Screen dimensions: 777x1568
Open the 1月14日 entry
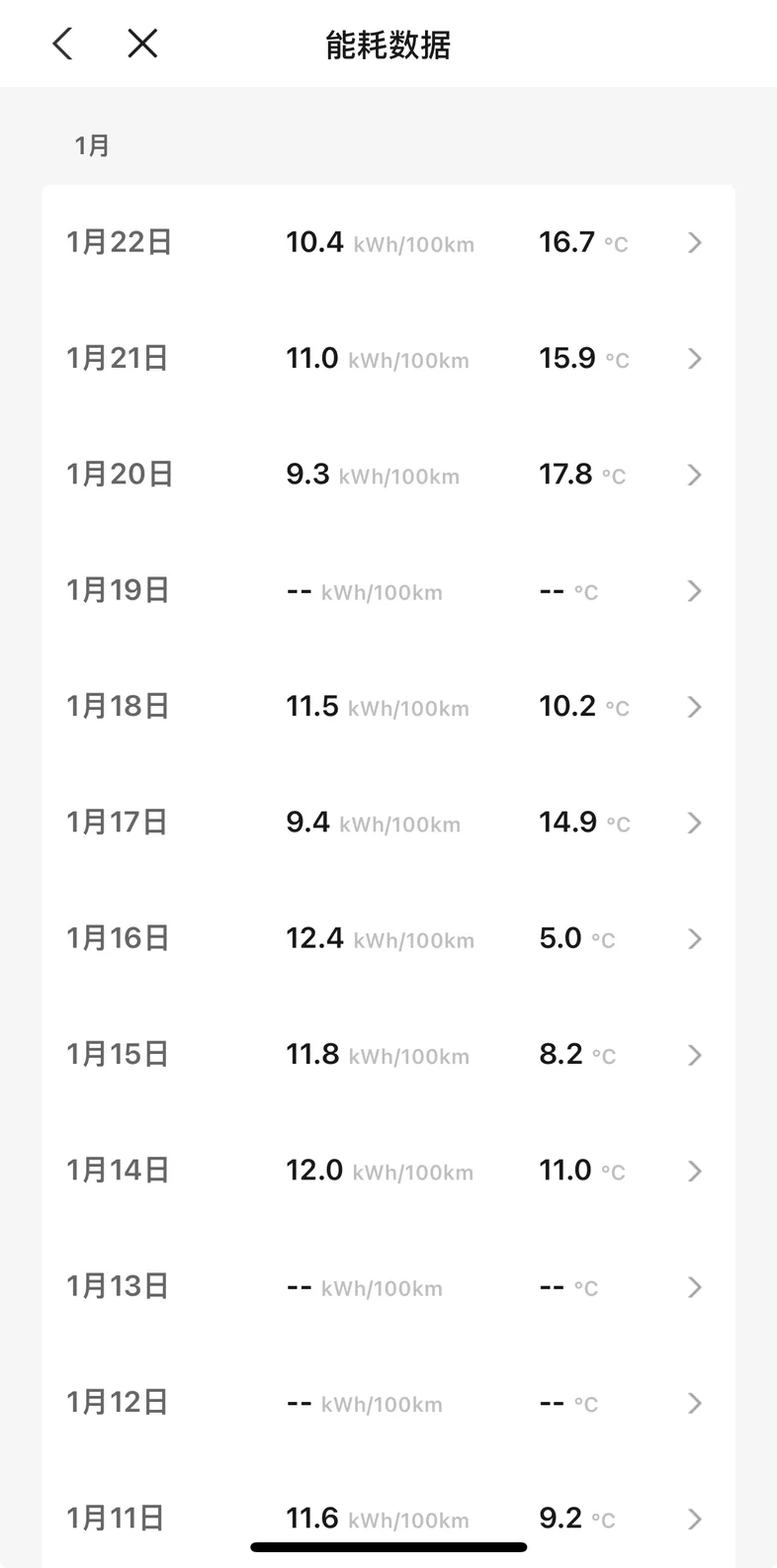click(388, 1171)
